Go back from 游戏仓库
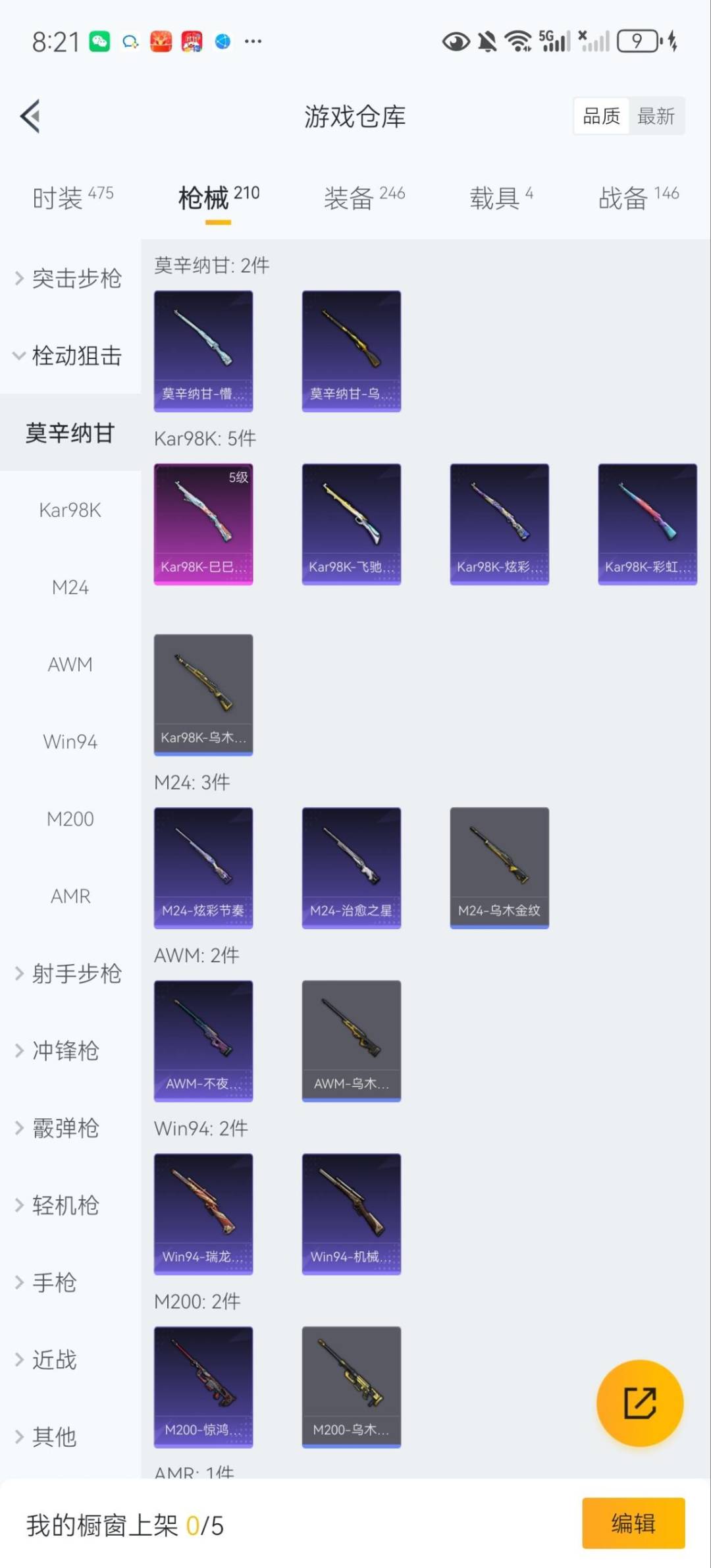Screen dimensions: 711x1568 tap(30, 116)
